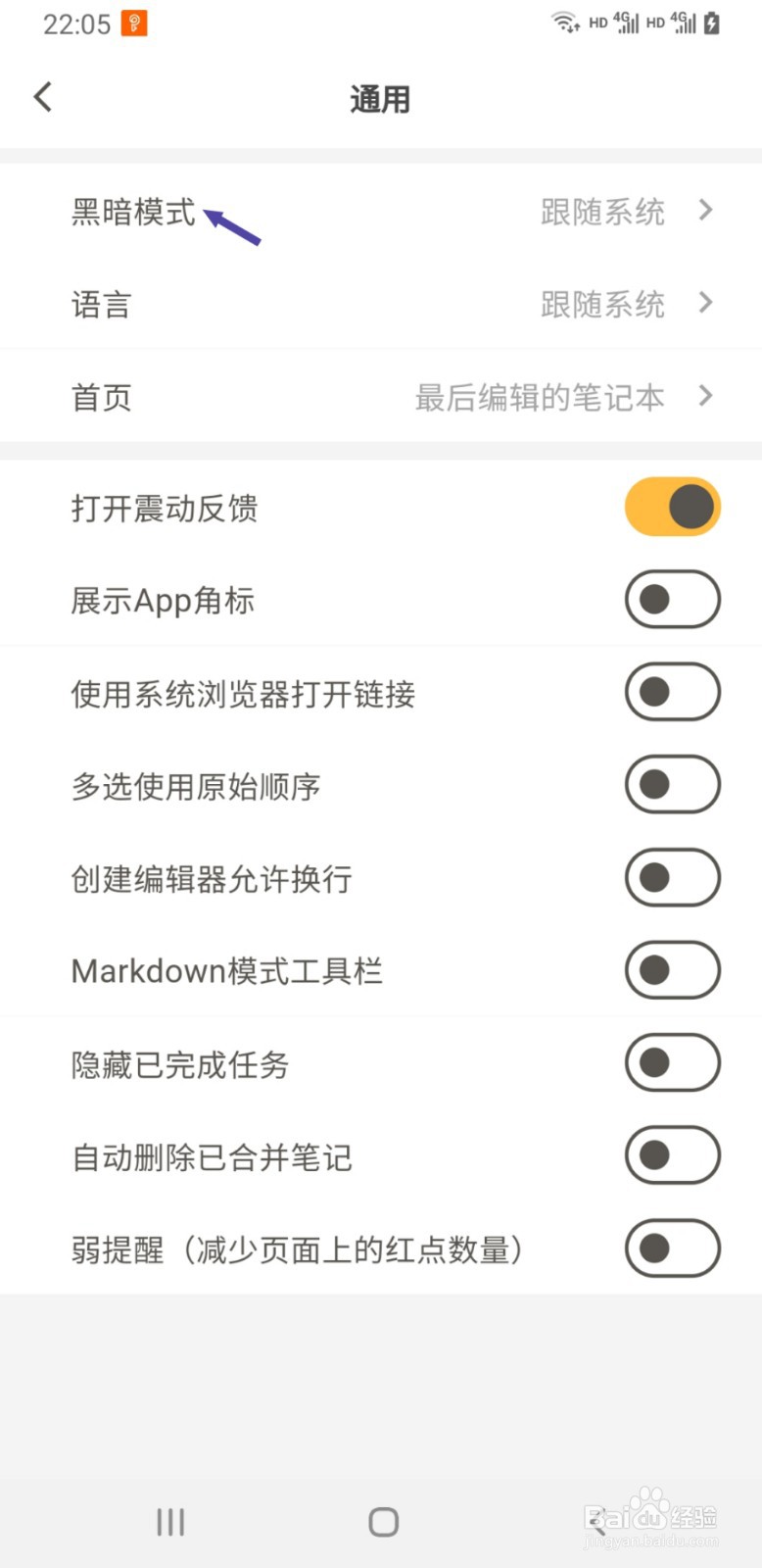Enable 创建编辑器允许换行 line break setting
762x1568 pixels.
[x=673, y=877]
